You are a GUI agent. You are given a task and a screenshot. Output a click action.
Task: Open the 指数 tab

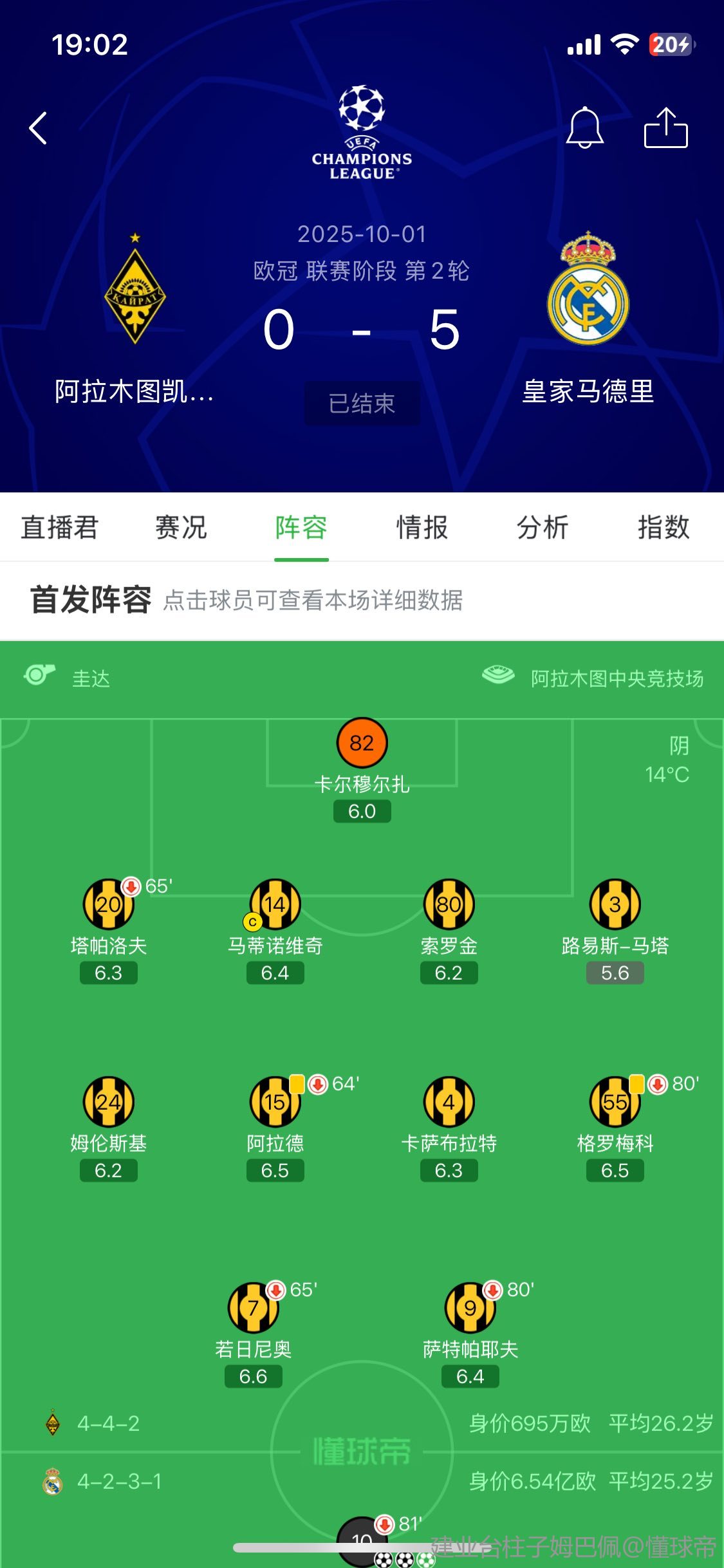664,527
